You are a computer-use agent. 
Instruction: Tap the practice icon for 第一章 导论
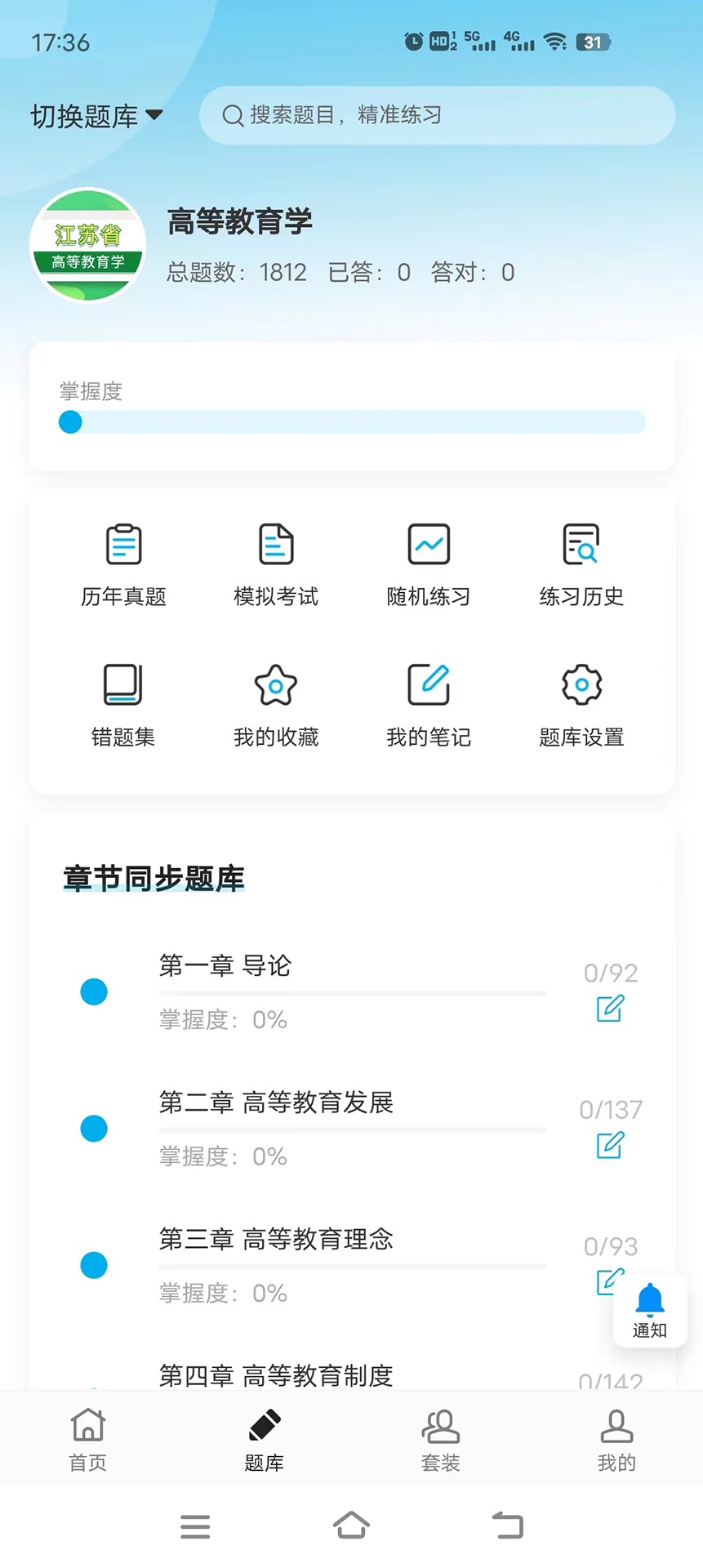pyautogui.click(x=610, y=1009)
